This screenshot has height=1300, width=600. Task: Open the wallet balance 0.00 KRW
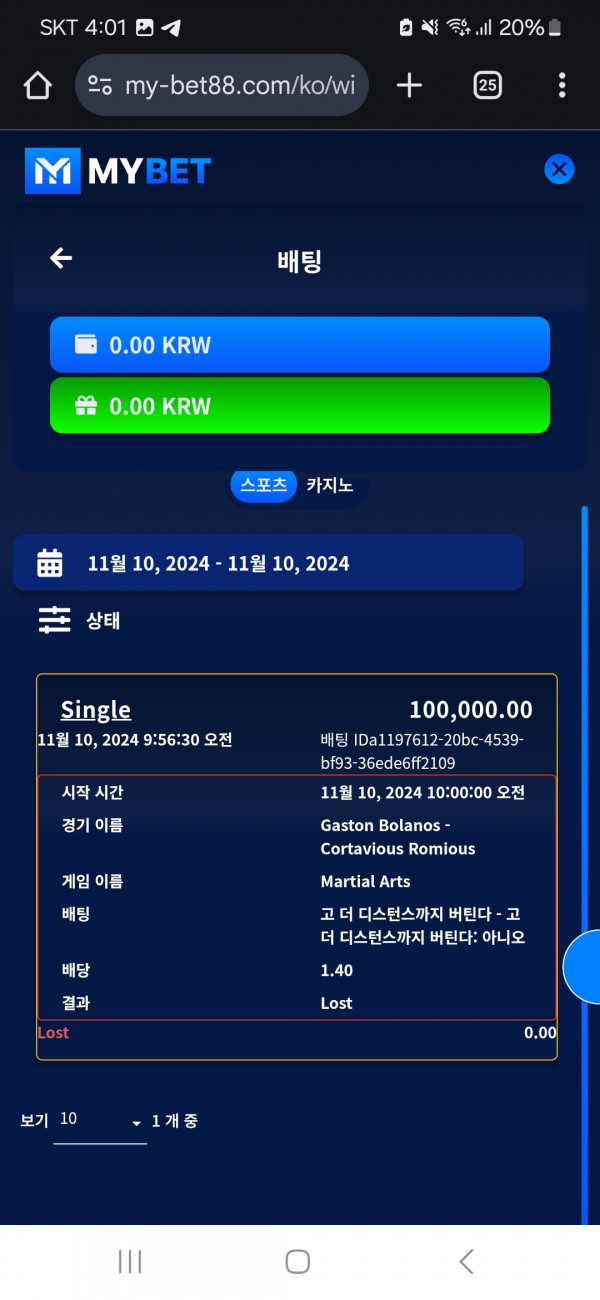(300, 345)
